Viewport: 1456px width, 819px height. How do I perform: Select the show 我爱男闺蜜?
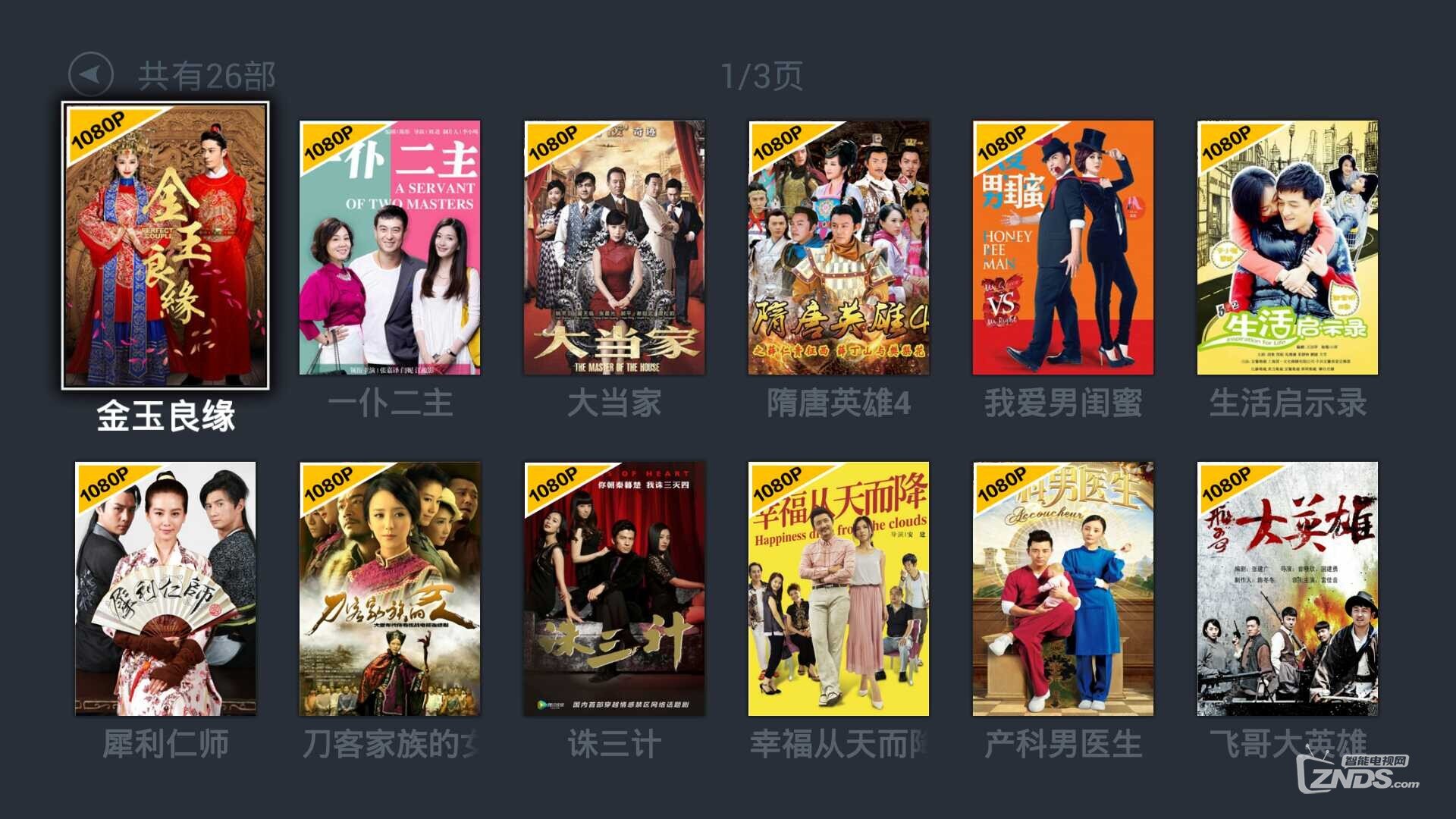1063,248
